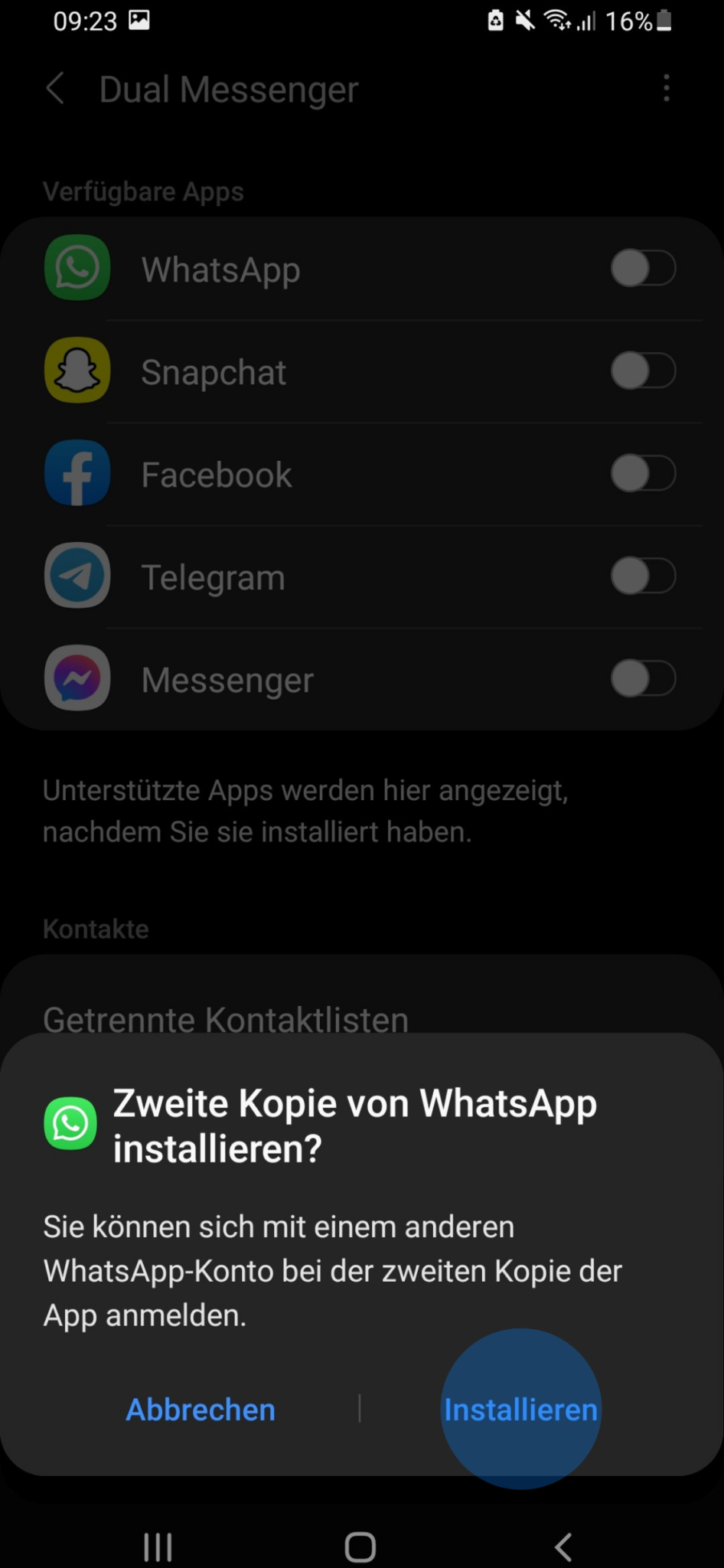Expand the Kontakte section
The image size is (724, 1568).
tap(96, 929)
